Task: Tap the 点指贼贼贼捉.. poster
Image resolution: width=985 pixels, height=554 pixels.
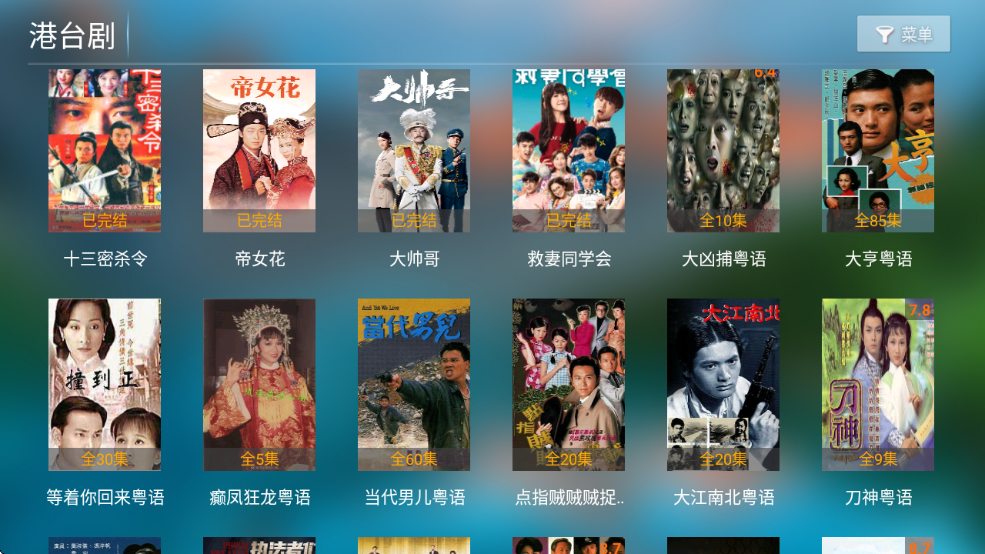Action: pyautogui.click(x=569, y=385)
